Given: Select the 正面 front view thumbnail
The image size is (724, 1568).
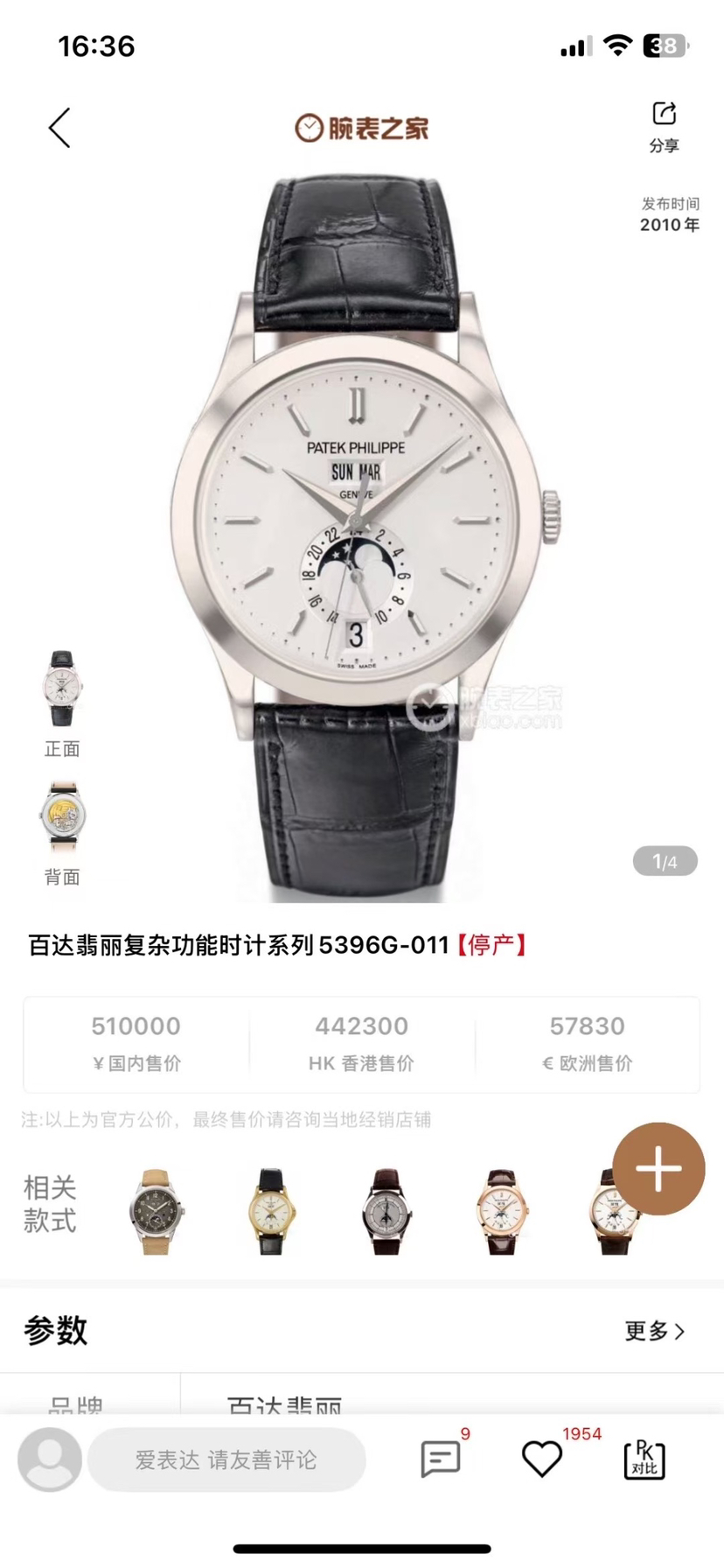Looking at the screenshot, I should [62, 689].
